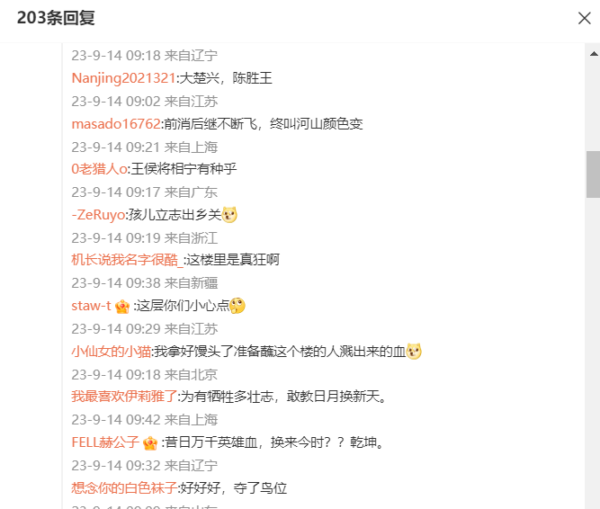Close the 203条回复 replies panel
The image size is (600, 509).
click(585, 18)
